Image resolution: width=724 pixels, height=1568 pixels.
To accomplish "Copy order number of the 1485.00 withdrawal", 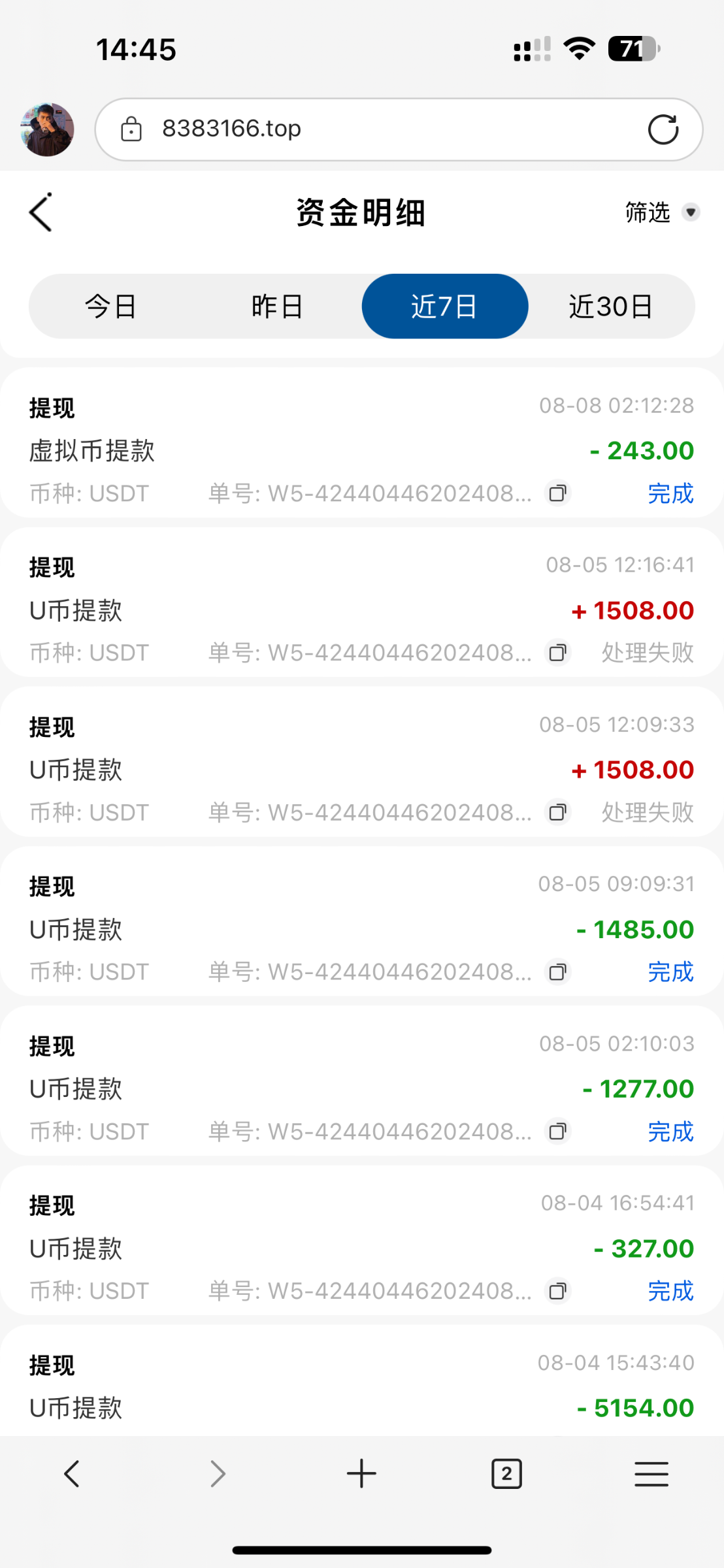I will (558, 972).
